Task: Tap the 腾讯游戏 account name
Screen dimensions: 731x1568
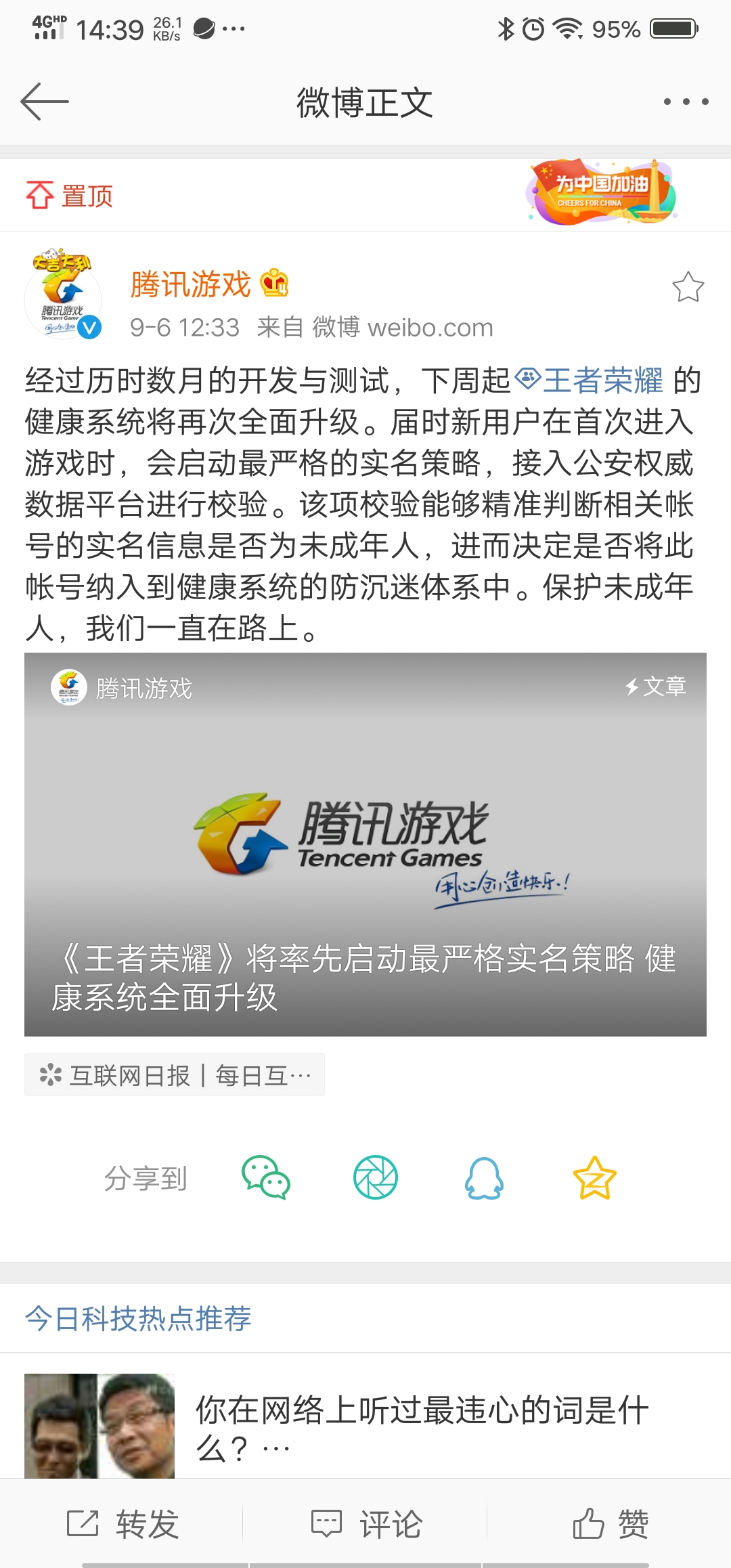Action: tap(190, 284)
